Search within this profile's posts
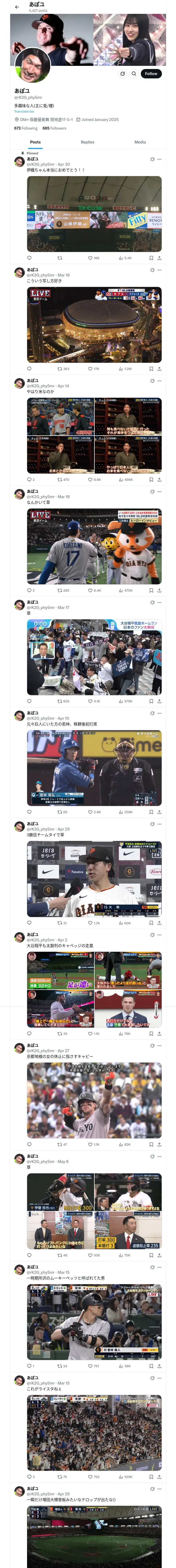The image size is (176, 1568). [x=134, y=74]
